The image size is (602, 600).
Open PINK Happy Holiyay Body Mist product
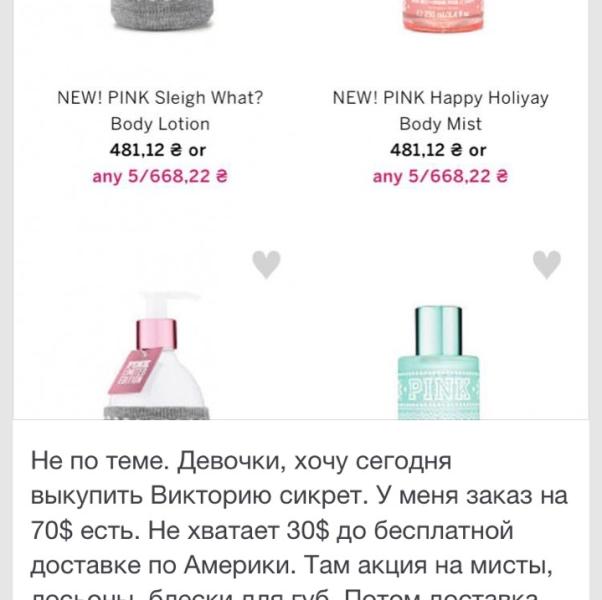pyautogui.click(x=440, y=111)
